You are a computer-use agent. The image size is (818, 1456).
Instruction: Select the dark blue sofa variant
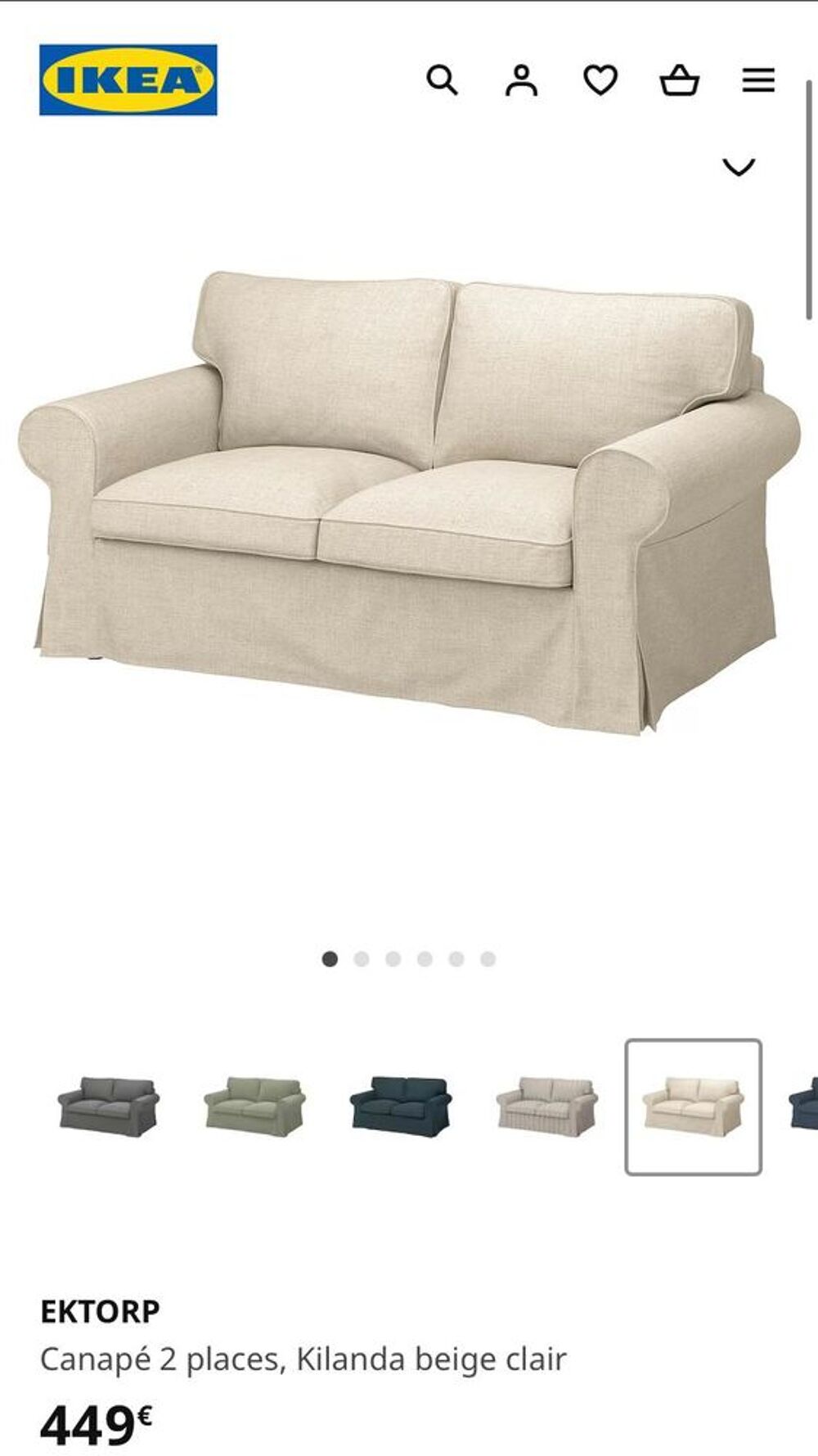coord(401,1107)
